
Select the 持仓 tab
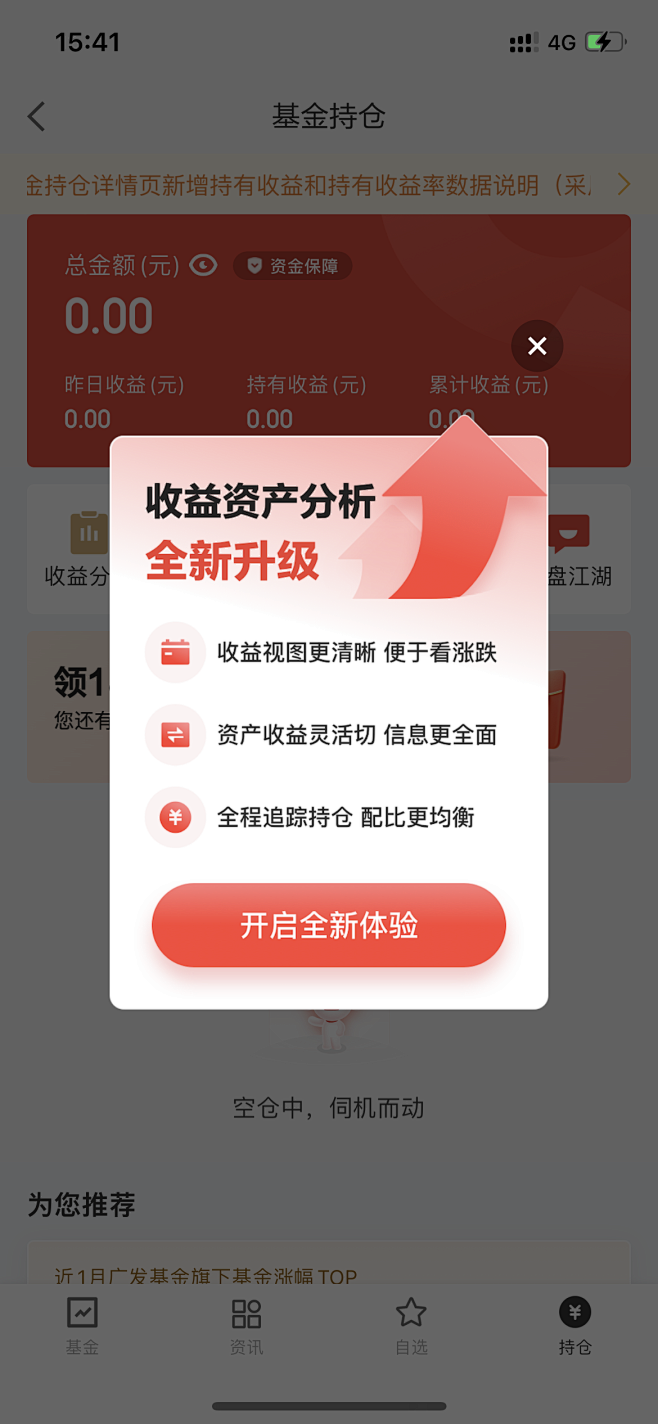(x=575, y=1325)
